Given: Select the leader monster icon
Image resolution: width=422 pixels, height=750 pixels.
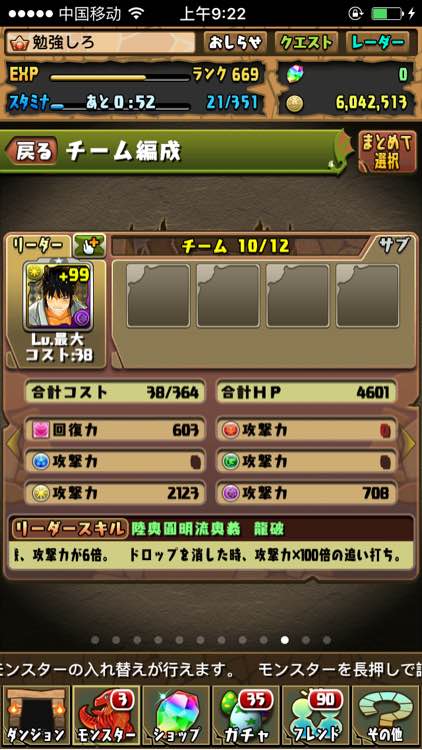Looking at the screenshot, I should click(x=58, y=296).
